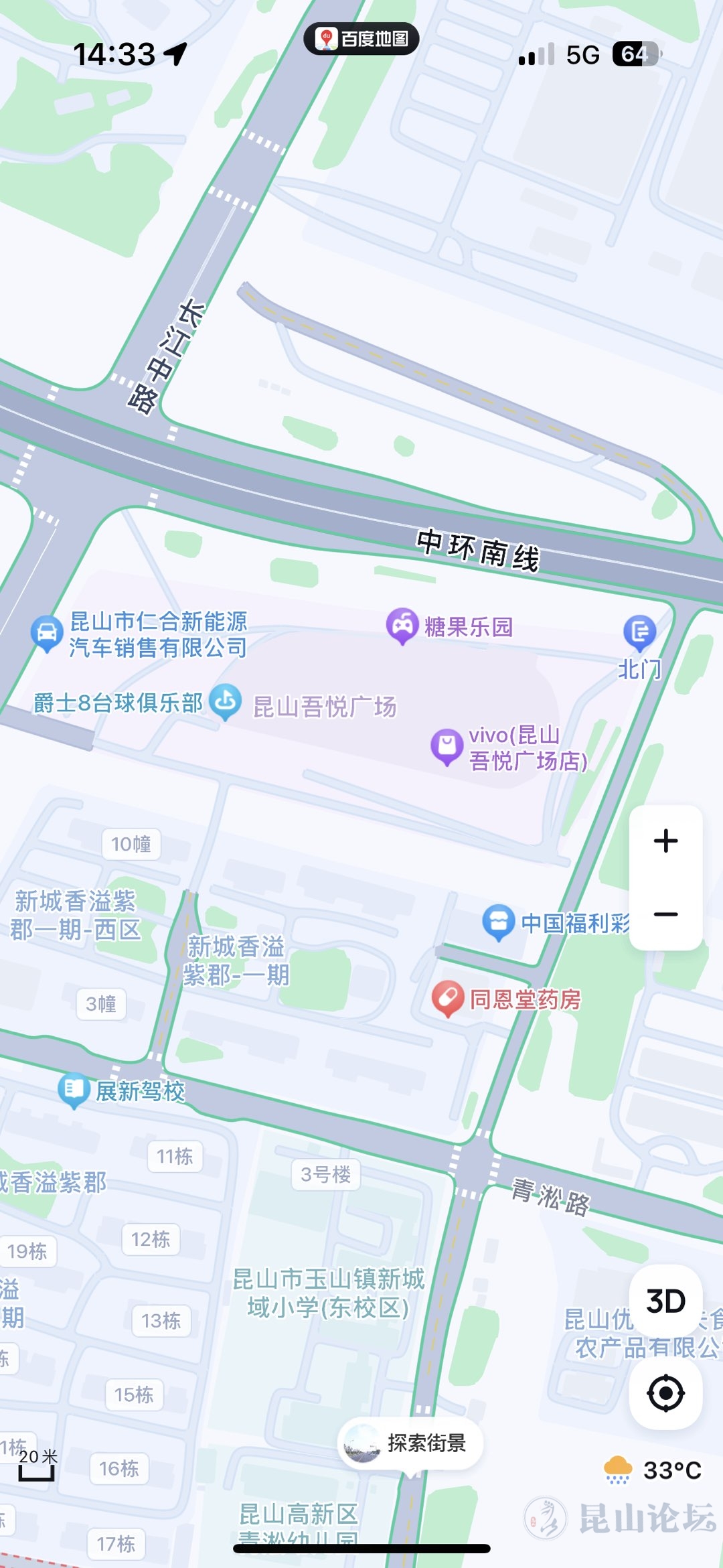Select the 北门 entrance marker

pos(639,632)
